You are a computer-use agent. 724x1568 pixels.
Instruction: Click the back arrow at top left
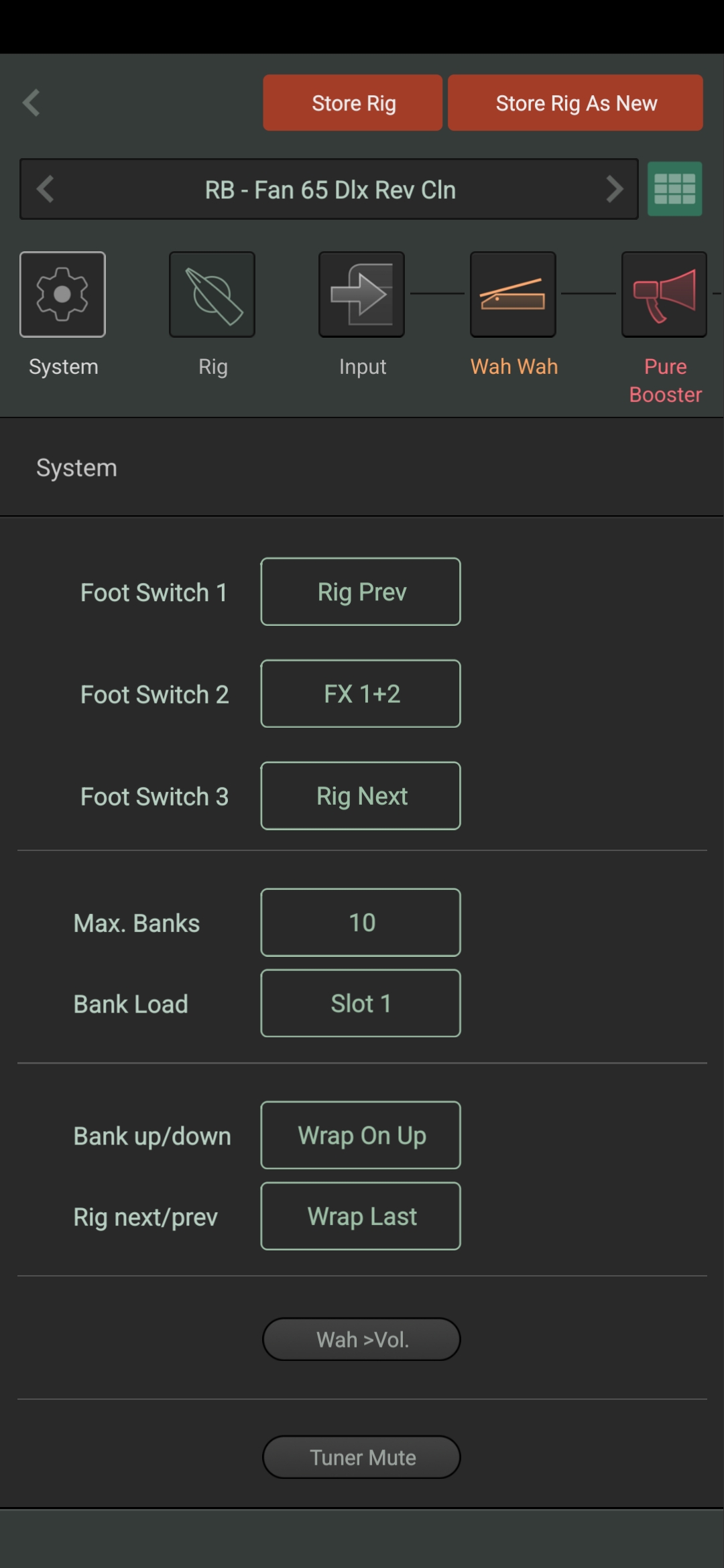click(30, 103)
